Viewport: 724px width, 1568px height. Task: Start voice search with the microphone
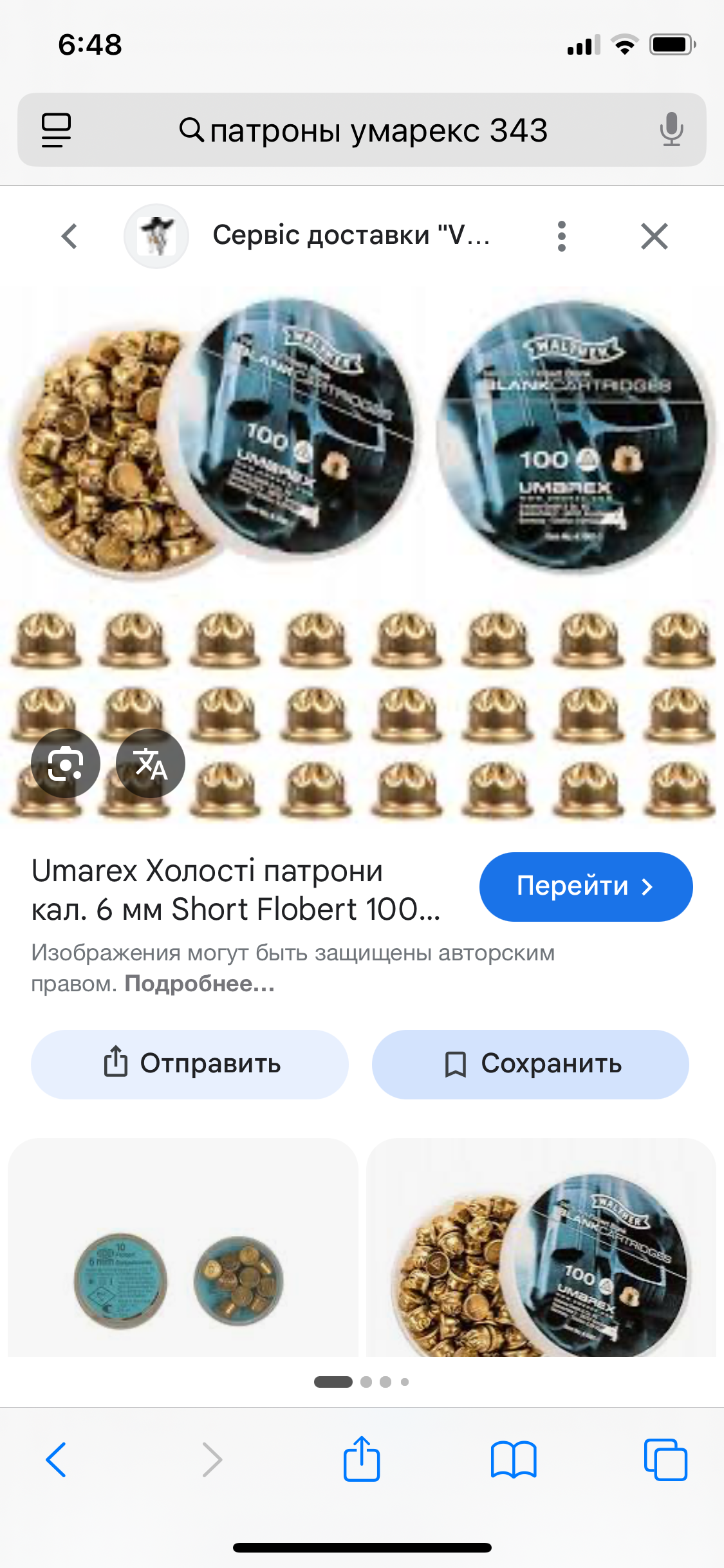tap(671, 129)
